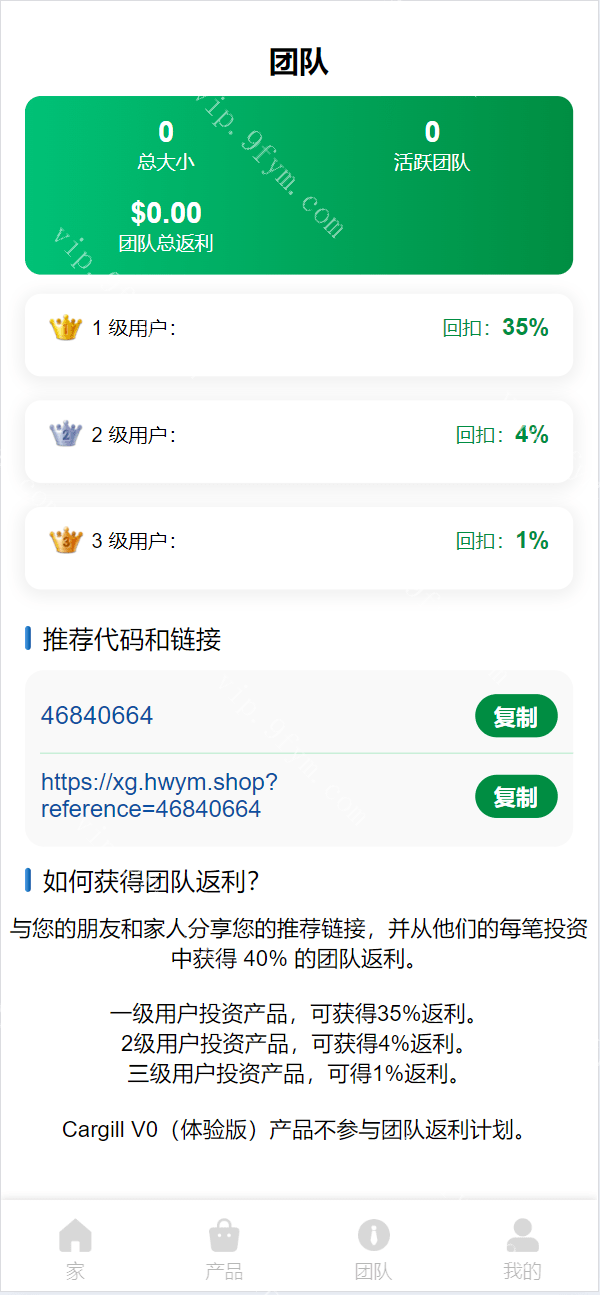This screenshot has height=1295, width=600.
Task: Open the 2 级用户 level card
Action: pos(298,441)
